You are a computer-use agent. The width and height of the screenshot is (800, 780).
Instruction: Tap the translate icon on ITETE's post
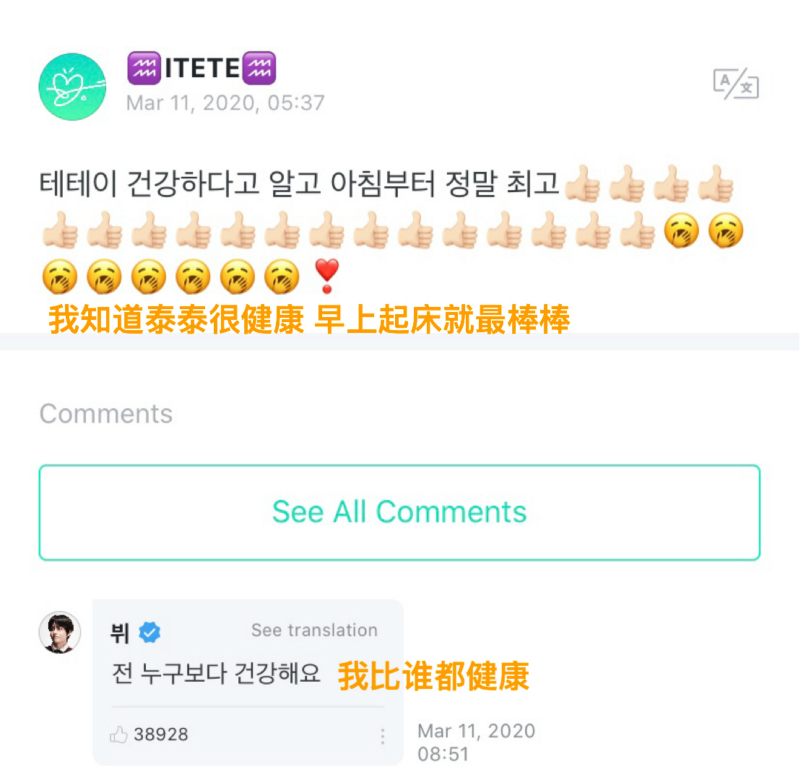coord(735,84)
